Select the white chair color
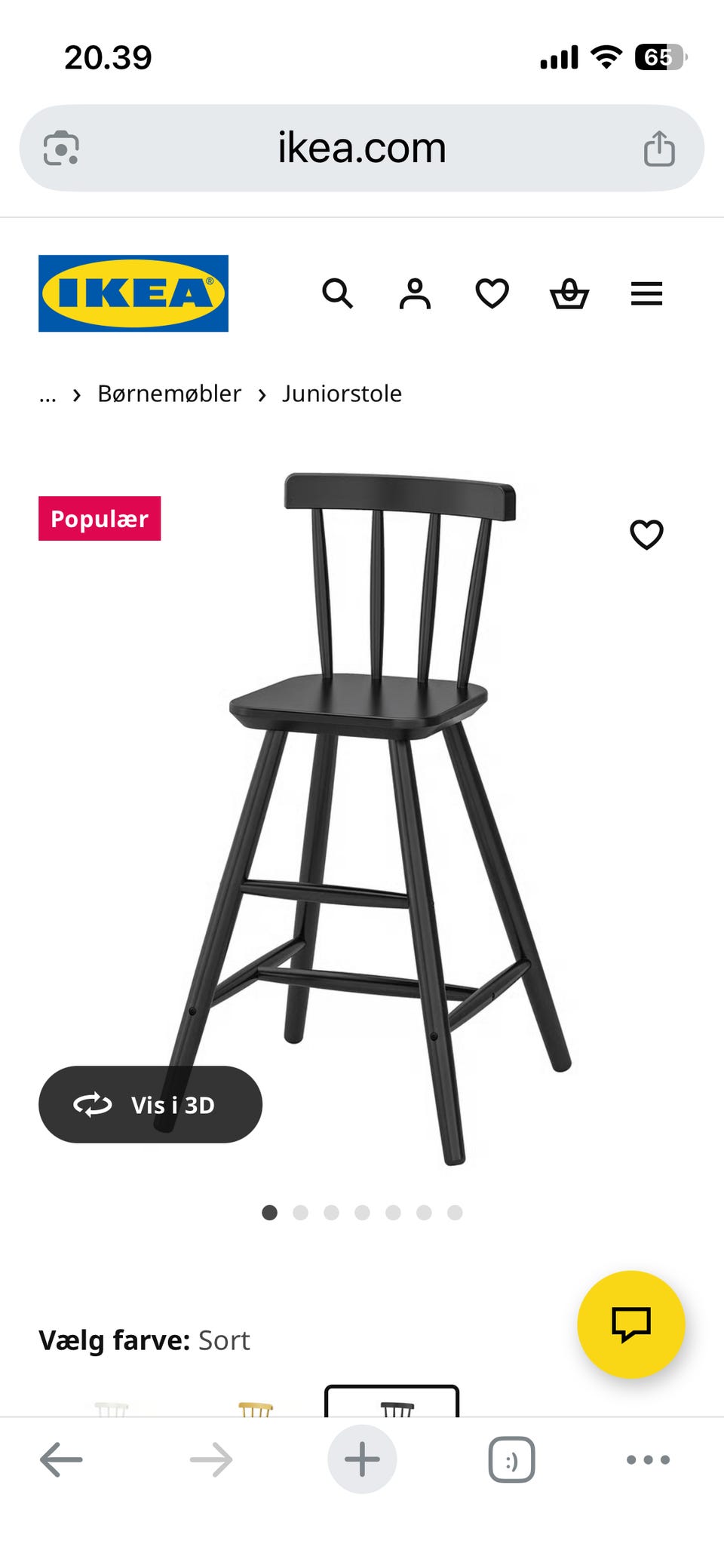This screenshot has width=724, height=1568. point(112,1407)
